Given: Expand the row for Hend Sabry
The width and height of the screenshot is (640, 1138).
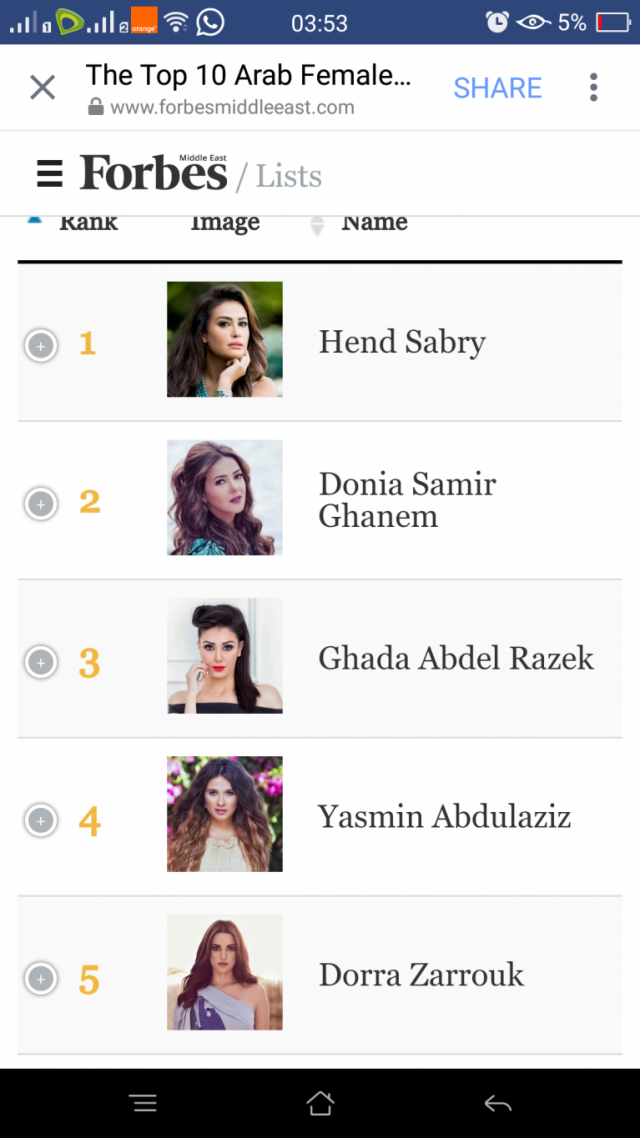Looking at the screenshot, I should coord(41,346).
